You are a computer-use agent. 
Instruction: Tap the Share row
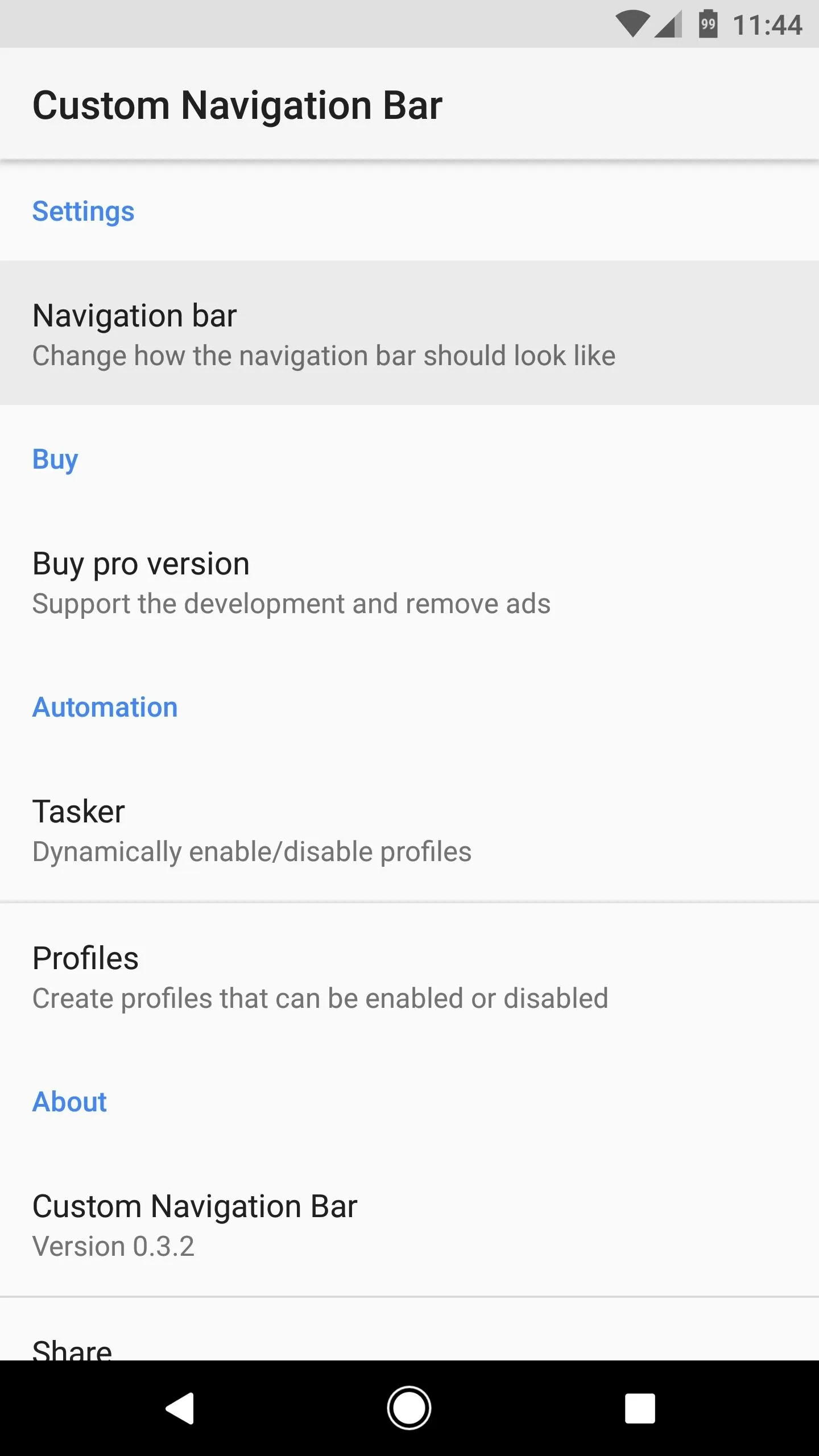tap(409, 1330)
